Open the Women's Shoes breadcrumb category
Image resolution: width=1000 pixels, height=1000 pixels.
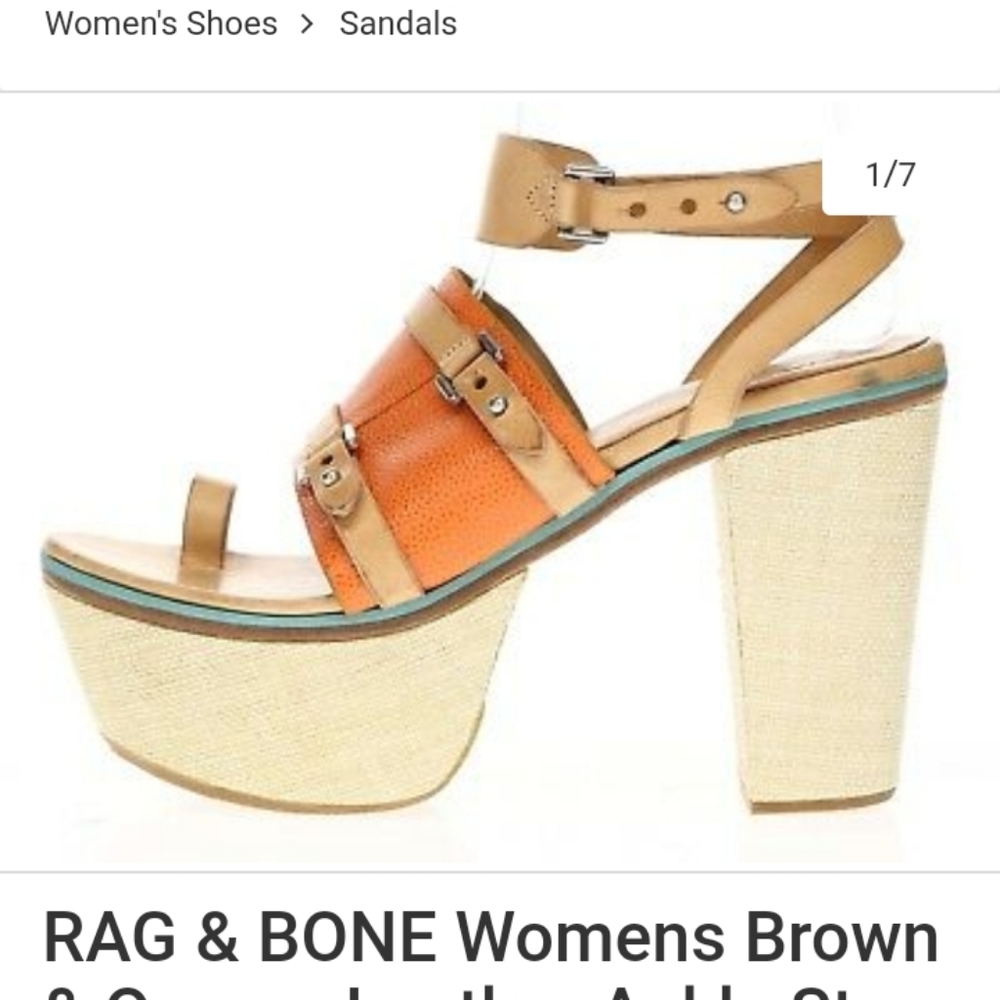[x=161, y=23]
